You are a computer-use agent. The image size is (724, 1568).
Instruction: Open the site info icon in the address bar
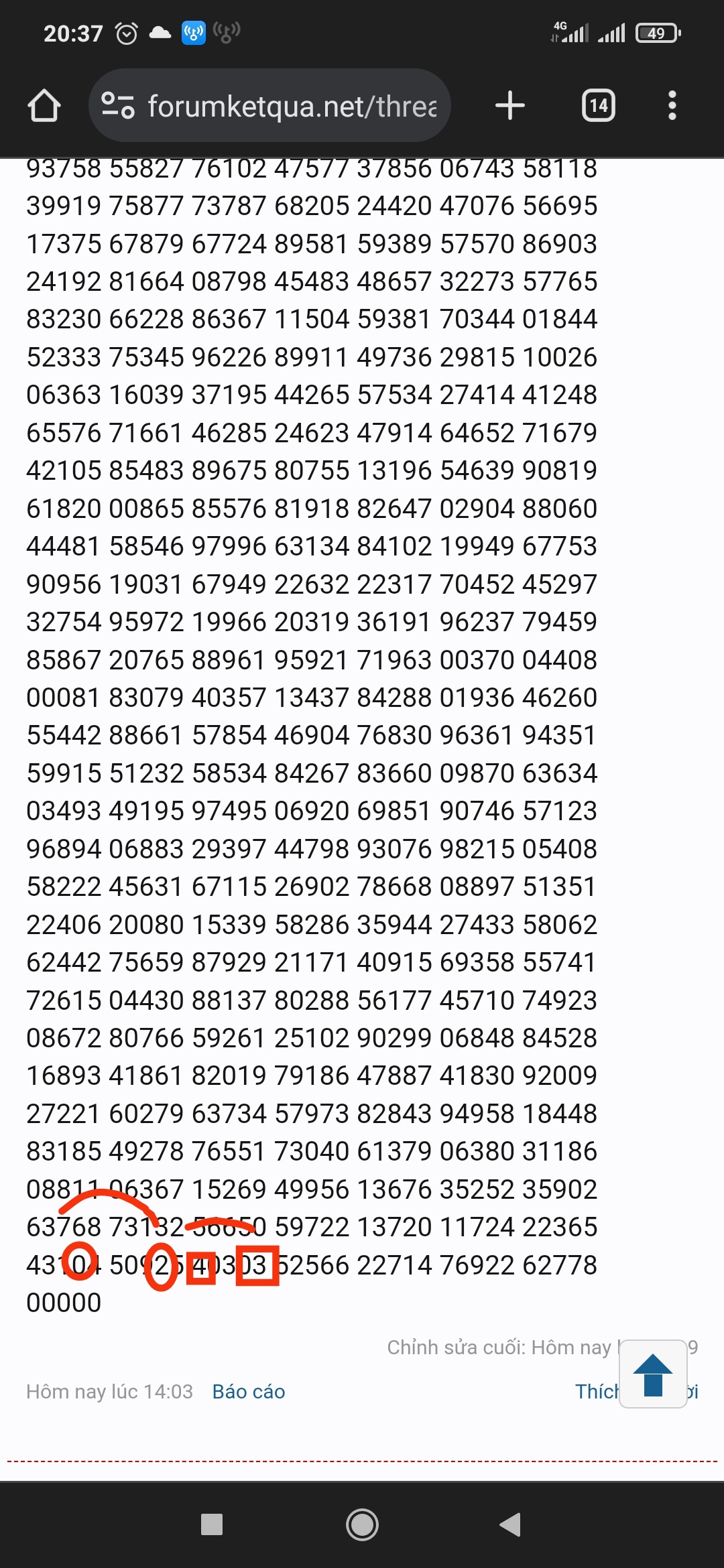(x=118, y=105)
